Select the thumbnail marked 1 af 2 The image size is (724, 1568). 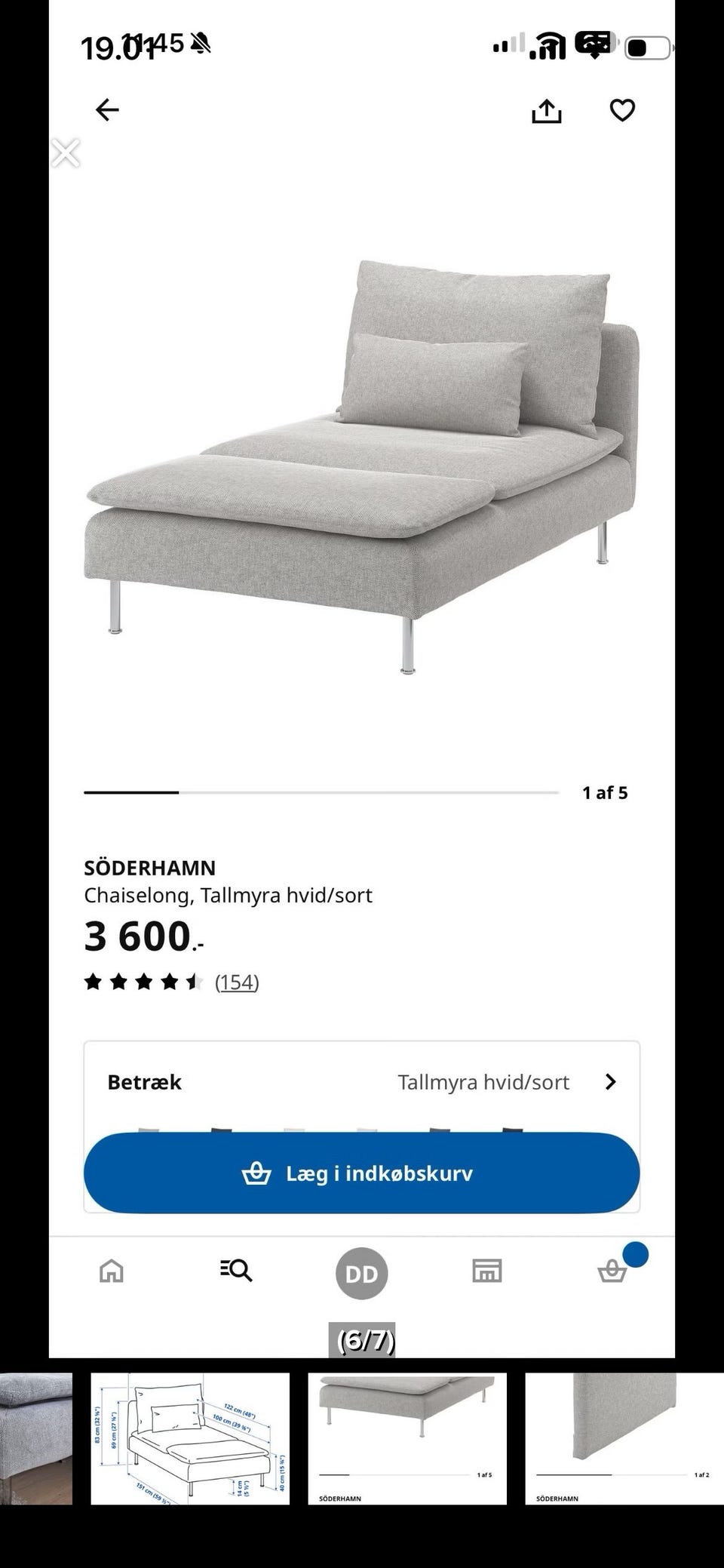tap(624, 1438)
